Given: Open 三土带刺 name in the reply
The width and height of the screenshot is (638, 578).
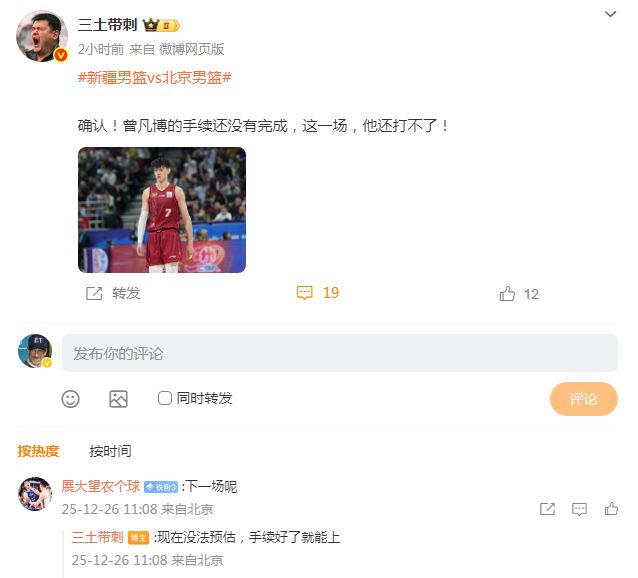Looking at the screenshot, I should coord(97,537).
